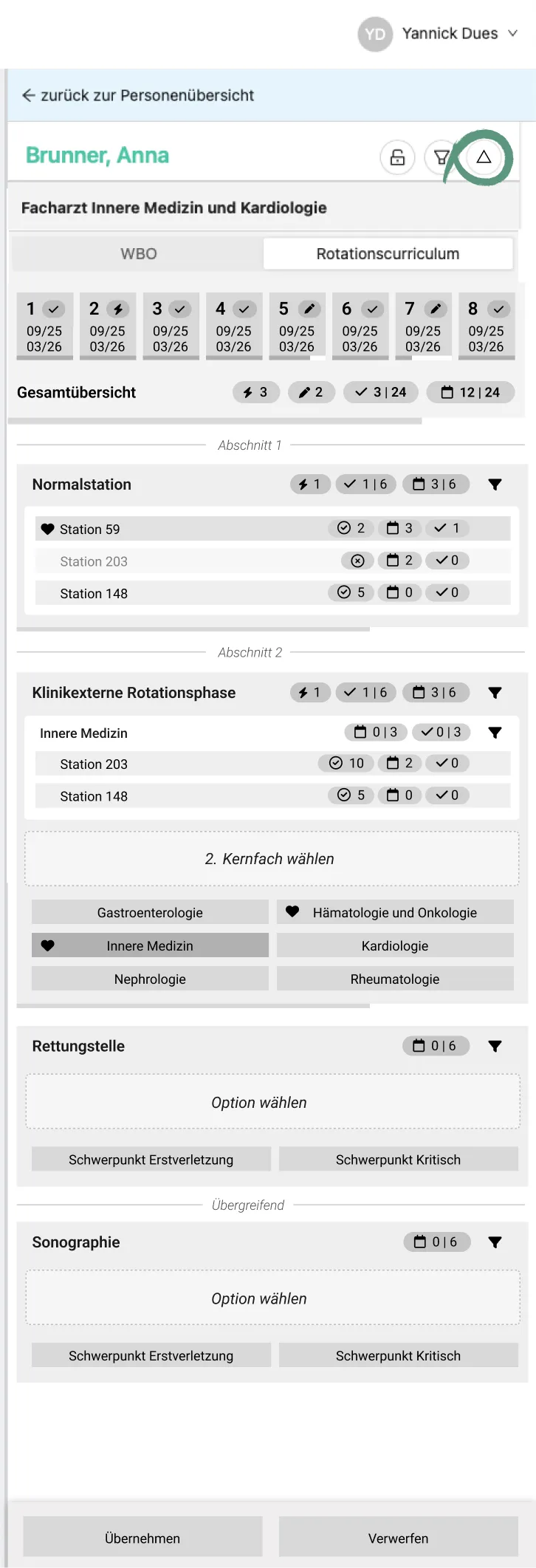Tap the lock icon next to Brunner, Anna

click(x=397, y=157)
